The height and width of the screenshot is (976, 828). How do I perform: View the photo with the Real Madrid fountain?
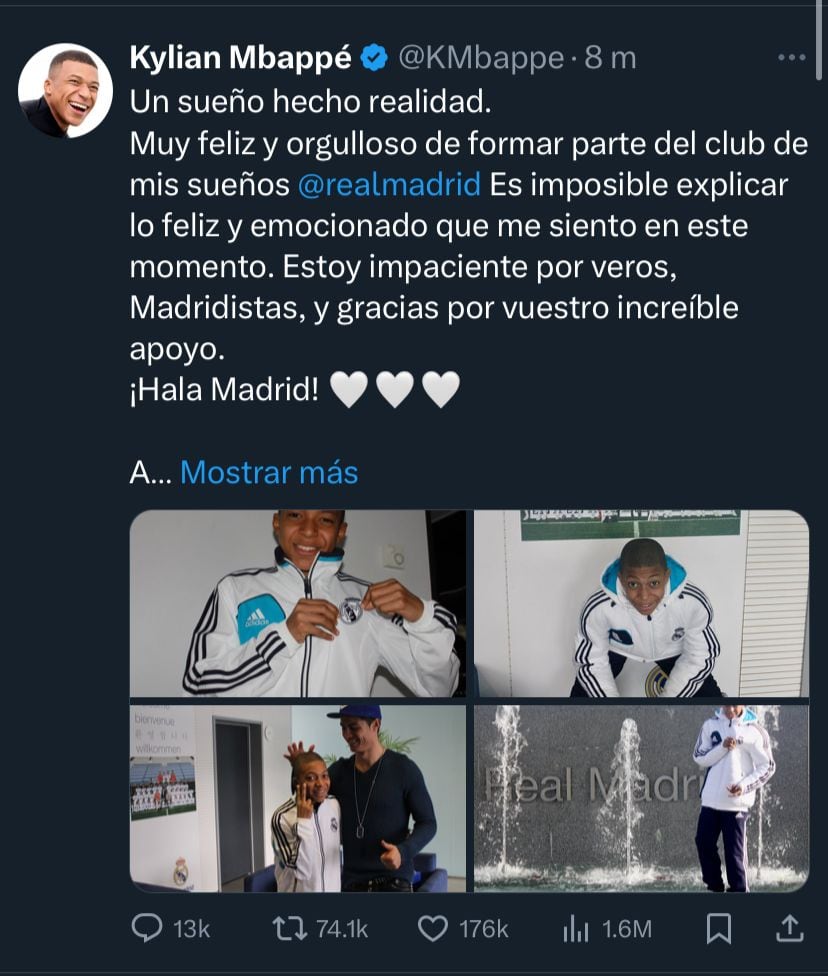pyautogui.click(x=641, y=799)
